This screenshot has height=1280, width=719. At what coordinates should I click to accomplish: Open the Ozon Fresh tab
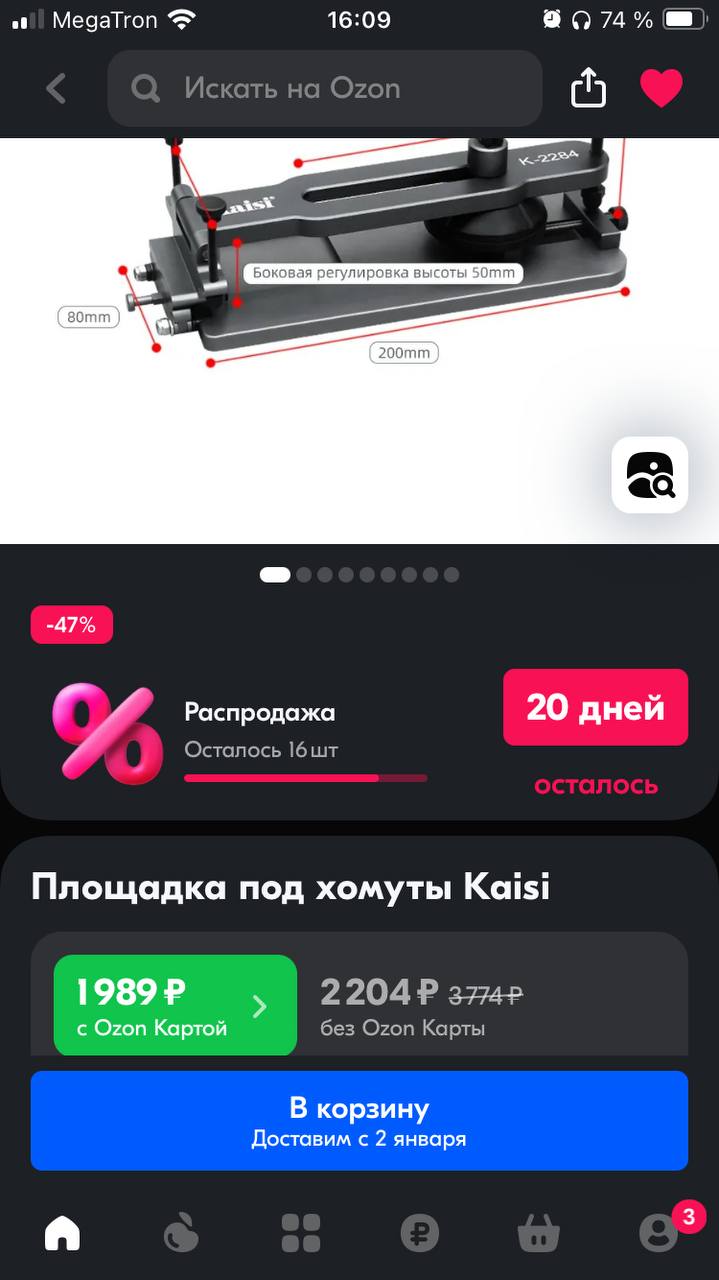181,1232
